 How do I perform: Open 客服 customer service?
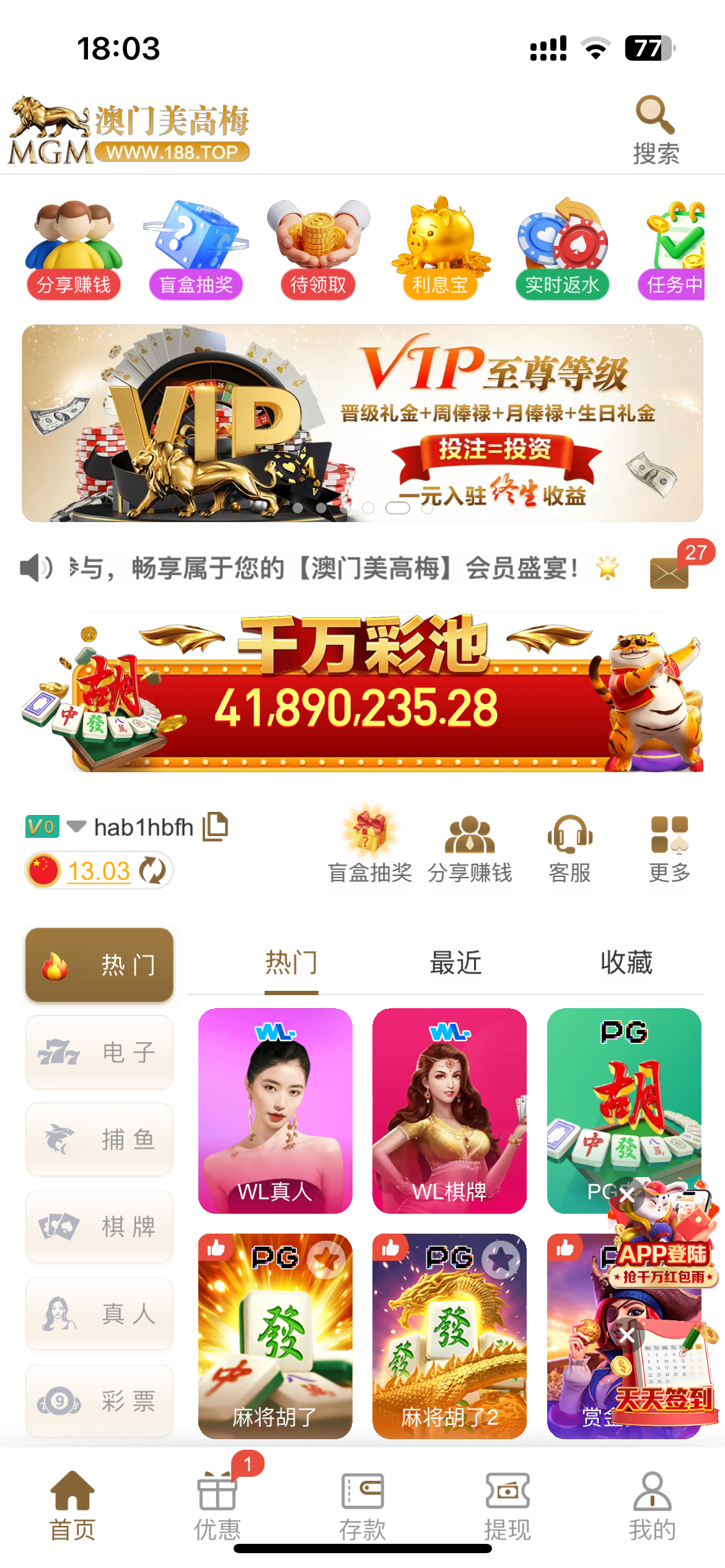[569, 848]
